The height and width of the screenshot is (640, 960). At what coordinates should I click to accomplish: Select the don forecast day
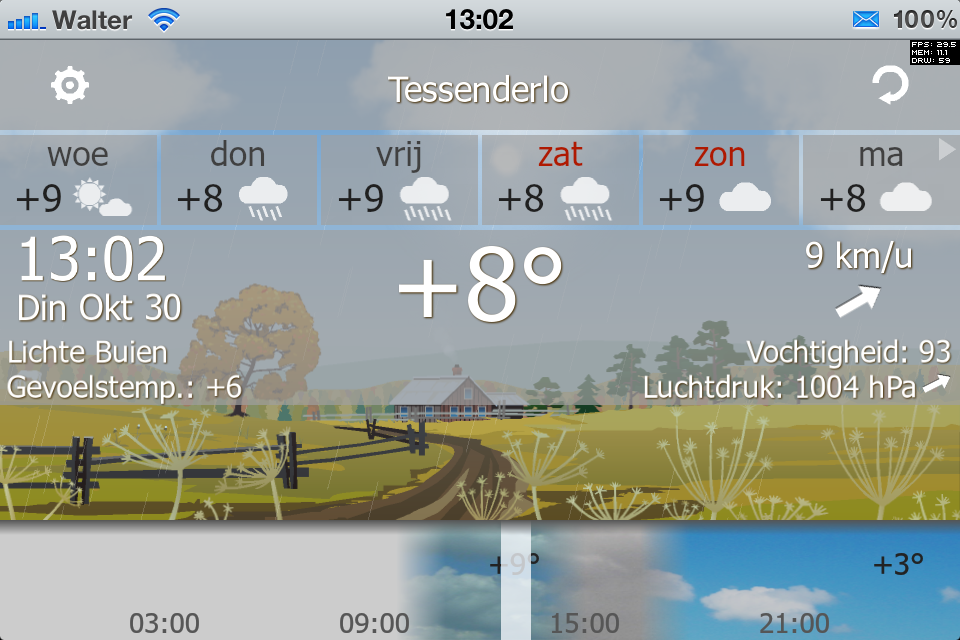point(238,180)
